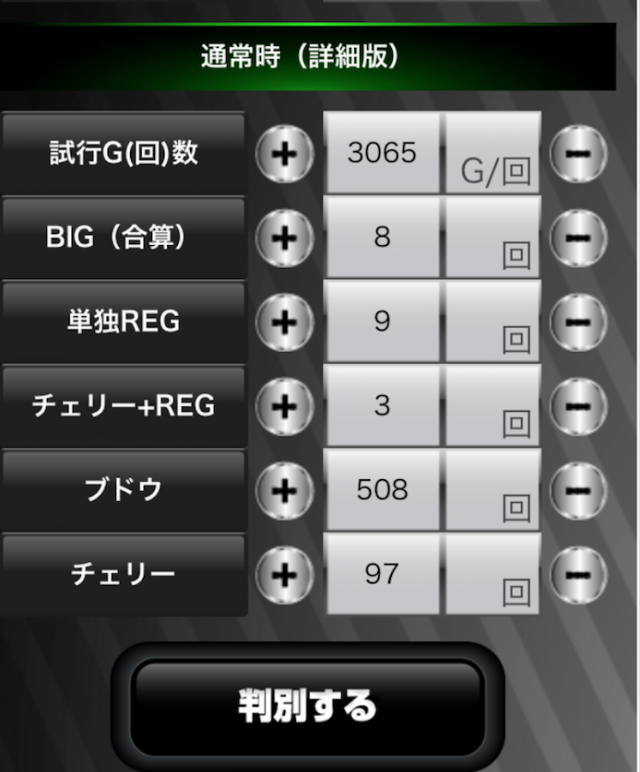Edit the チェリー value field 97
The width and height of the screenshot is (640, 772).
(x=382, y=573)
